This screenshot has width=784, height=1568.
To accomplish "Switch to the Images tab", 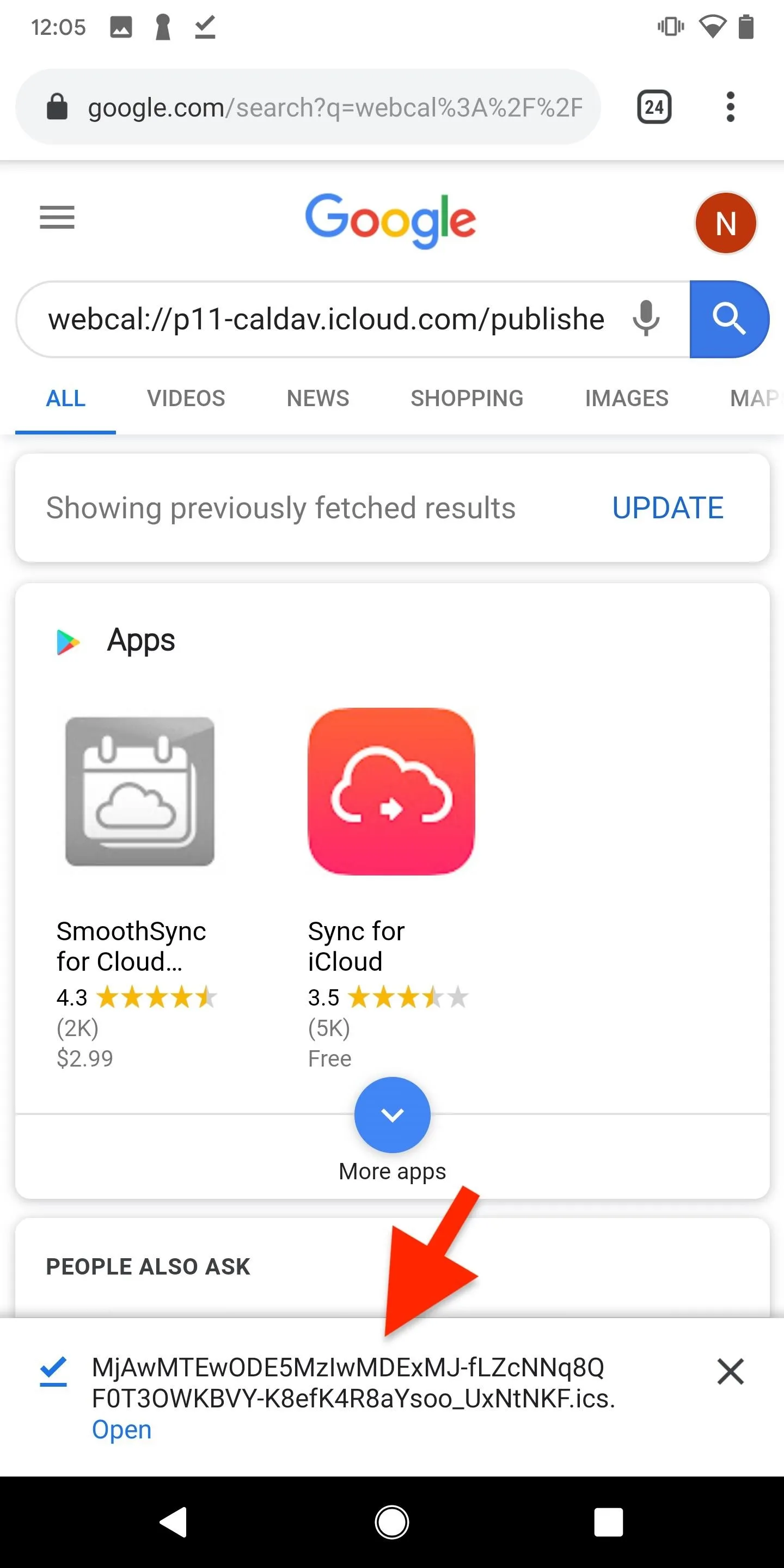I will [x=626, y=398].
